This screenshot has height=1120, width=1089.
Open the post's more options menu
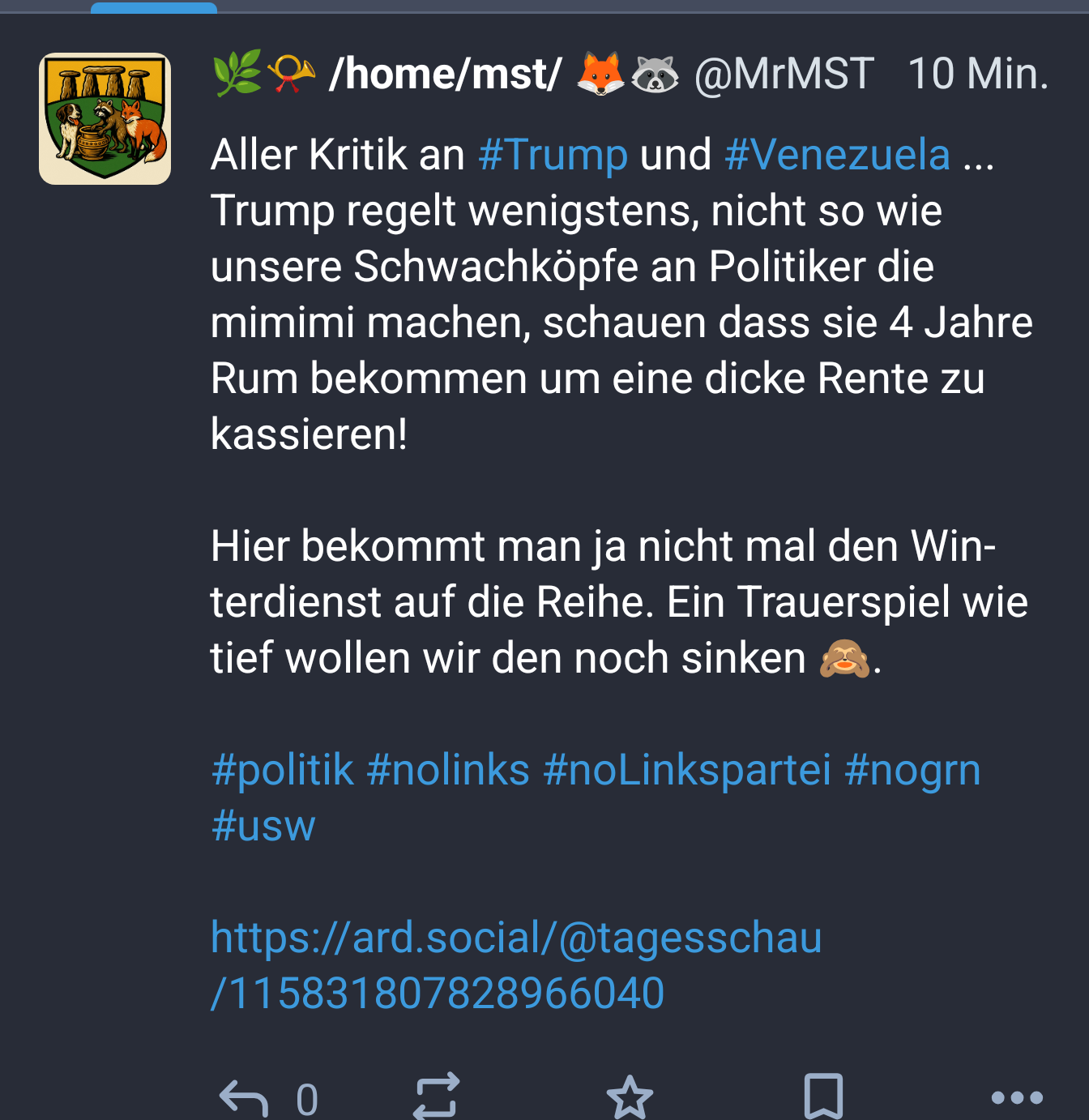pos(1017,1097)
